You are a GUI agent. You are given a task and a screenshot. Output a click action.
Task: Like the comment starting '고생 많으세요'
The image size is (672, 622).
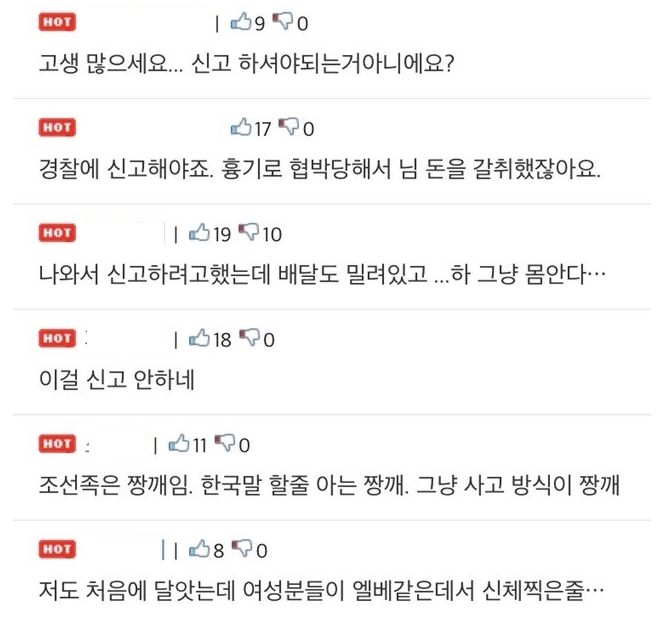pos(239,19)
